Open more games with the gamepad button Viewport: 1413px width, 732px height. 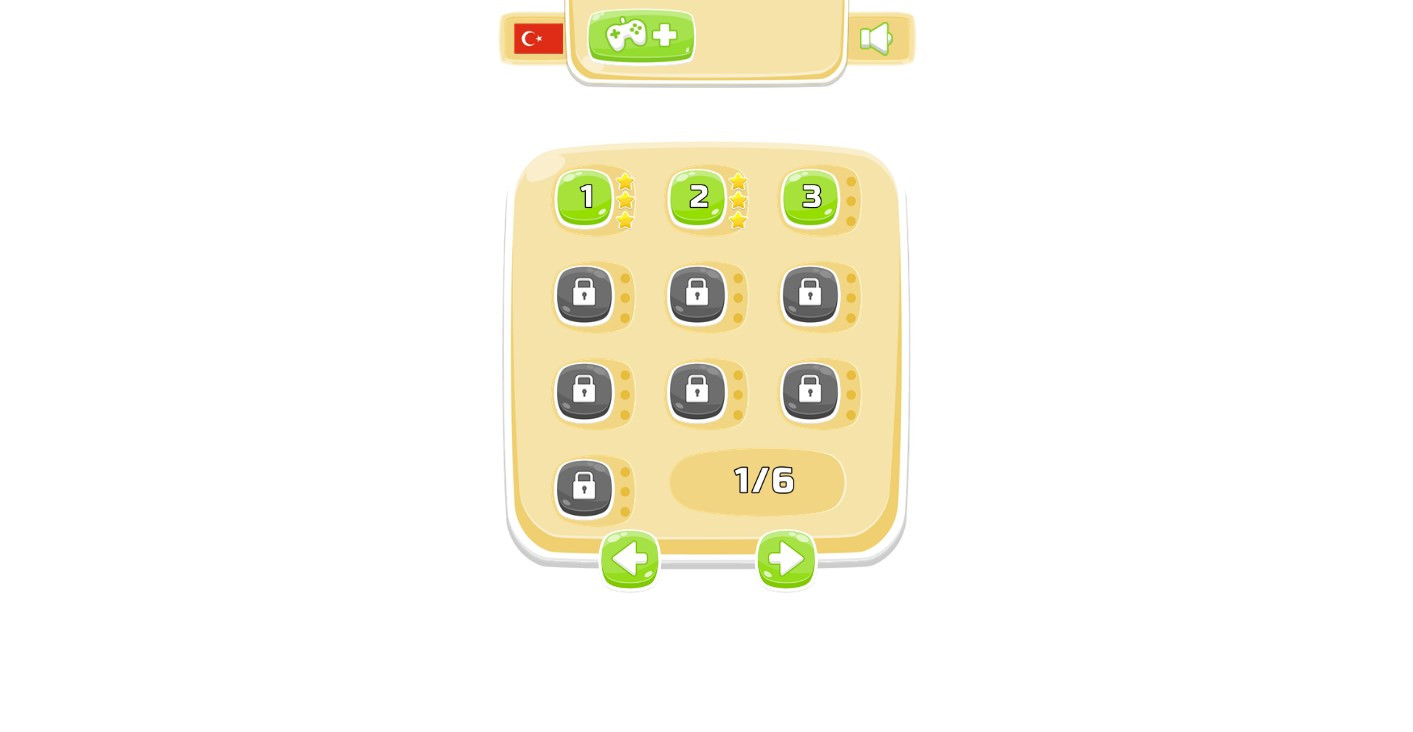(641, 37)
